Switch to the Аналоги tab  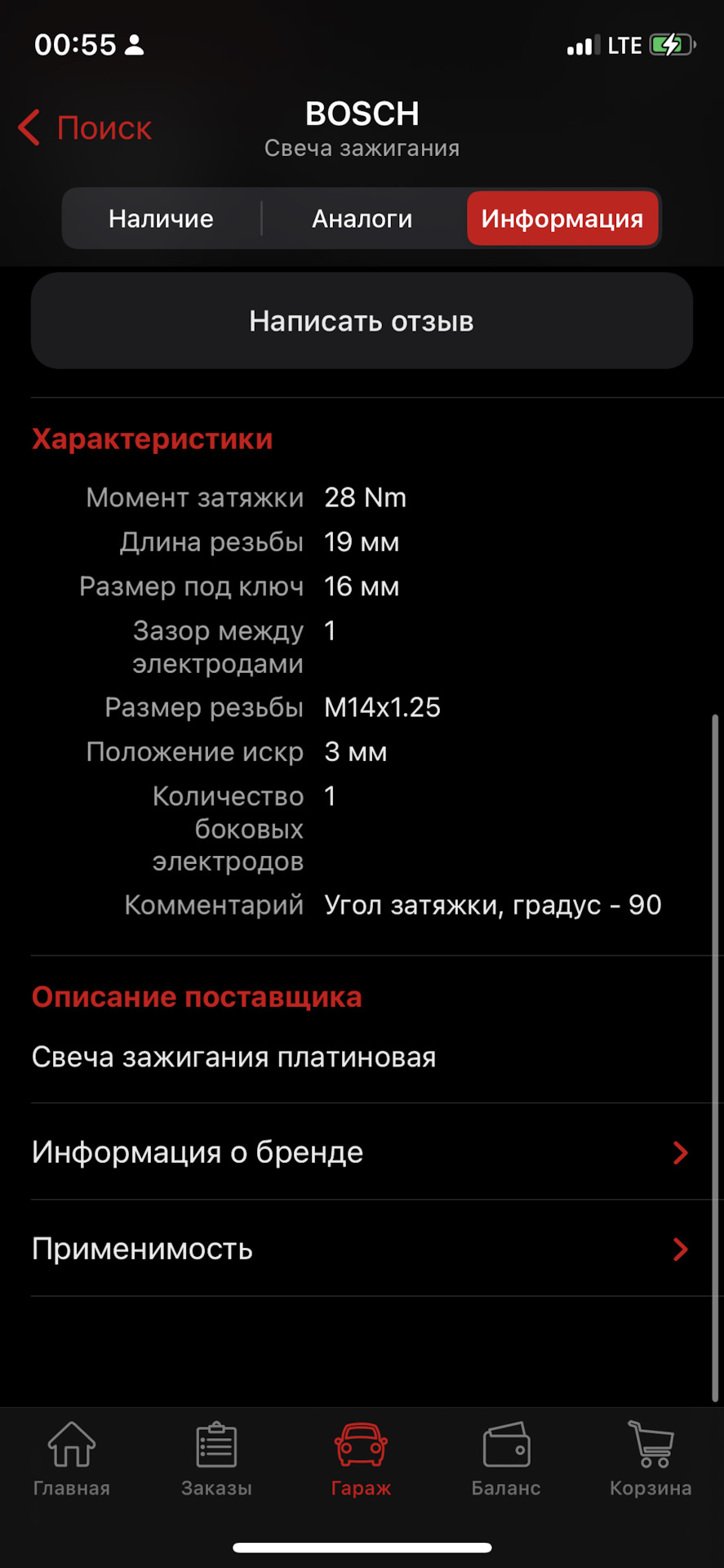point(362,218)
